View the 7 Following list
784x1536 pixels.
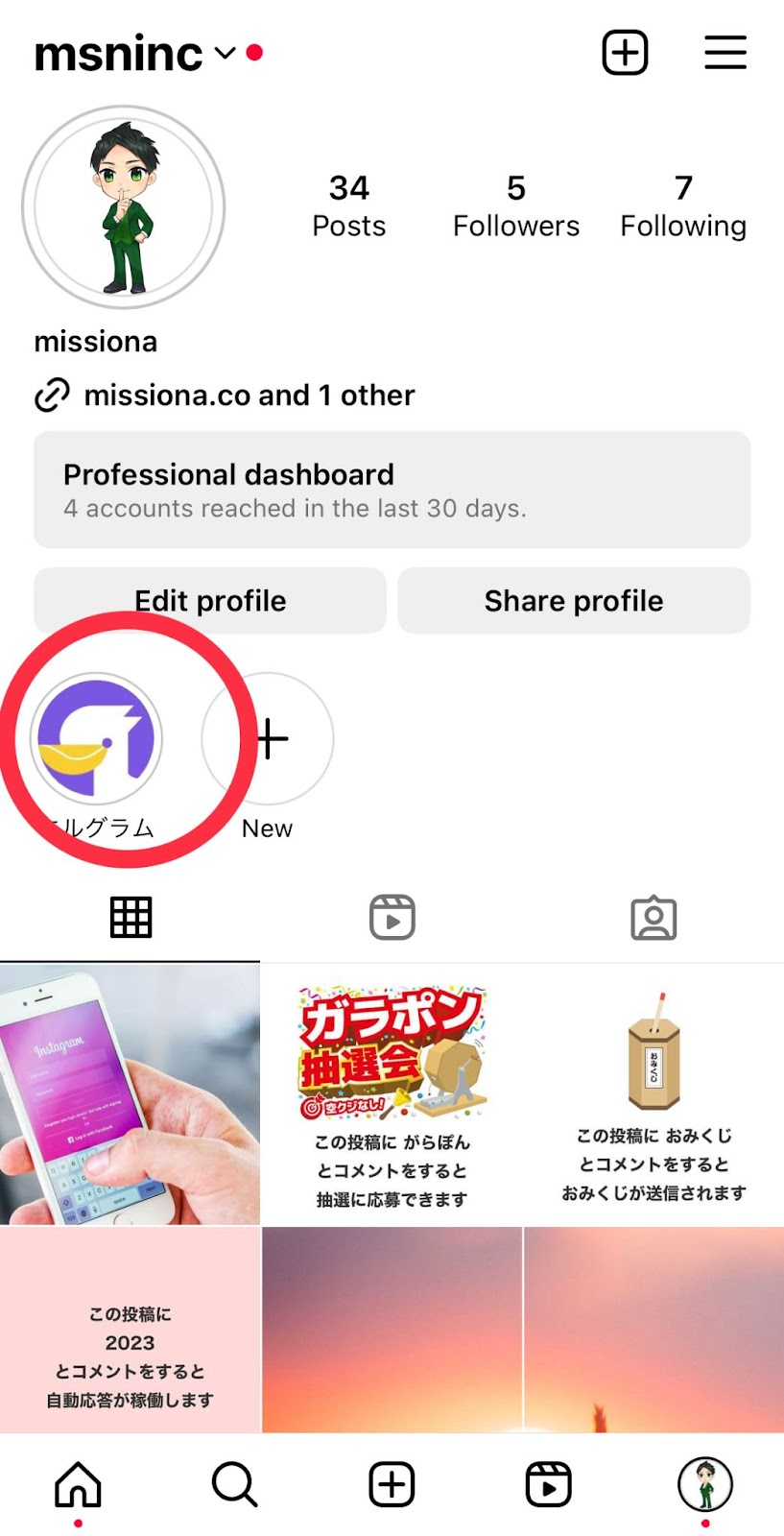682,205
